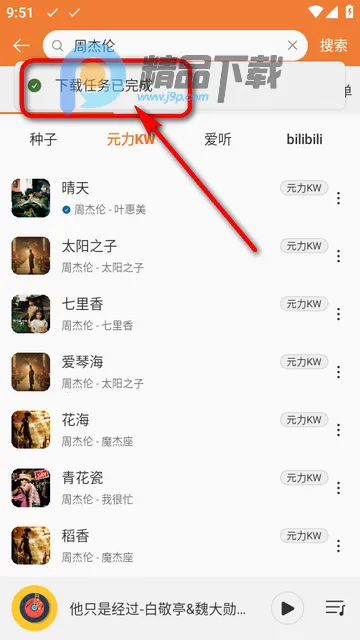360x640 pixels.
Task: Open more options for 晴天
Action: (x=338, y=198)
